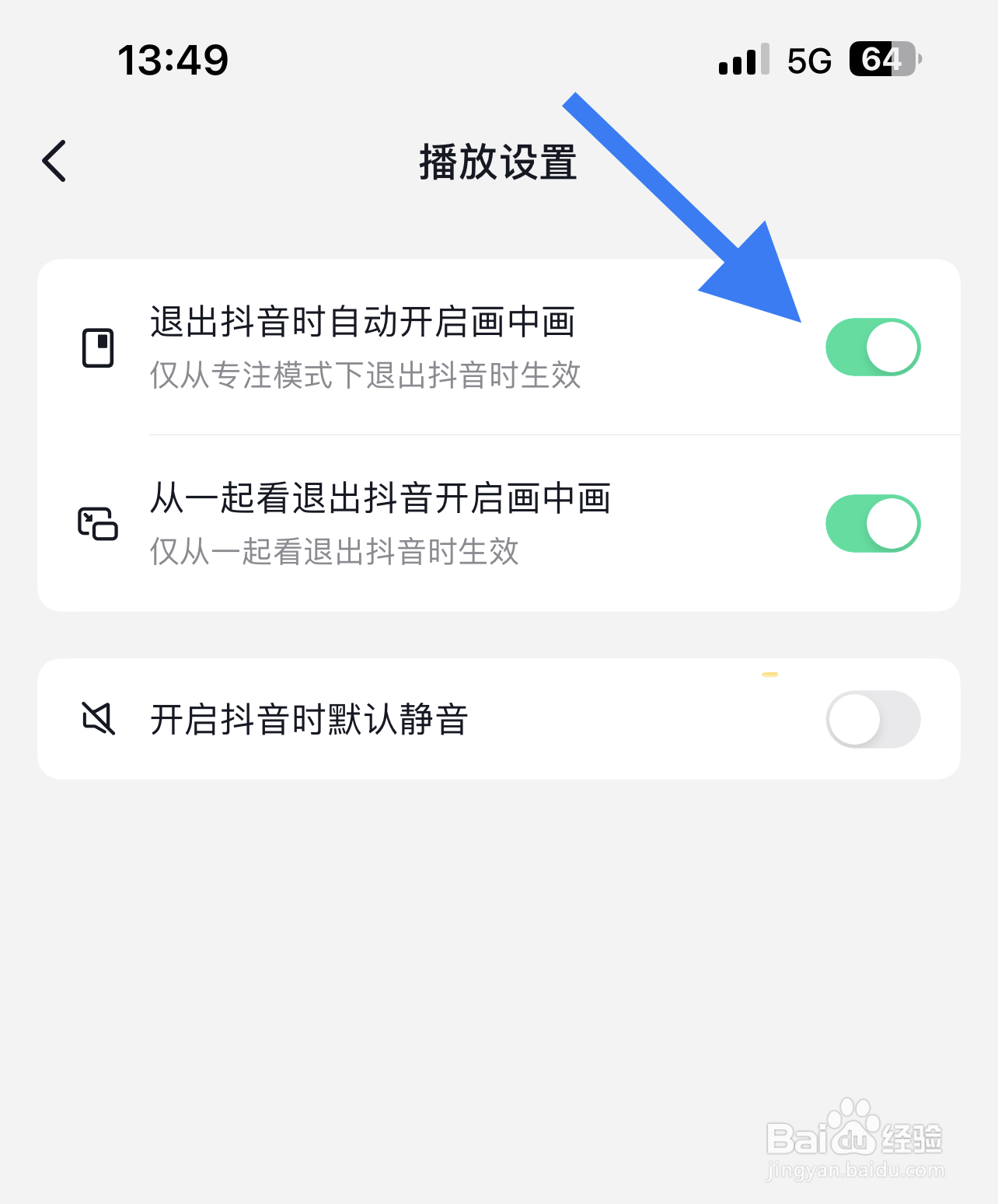Click the cellular signal strength bars
This screenshot has height=1204, width=998.
(738, 61)
